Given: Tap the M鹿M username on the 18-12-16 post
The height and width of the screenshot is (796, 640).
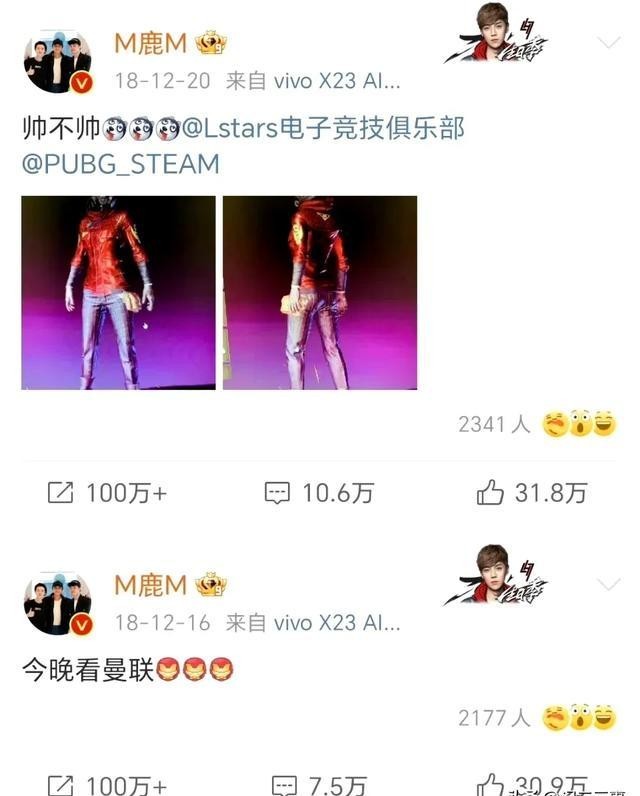Looking at the screenshot, I should coord(151,584).
